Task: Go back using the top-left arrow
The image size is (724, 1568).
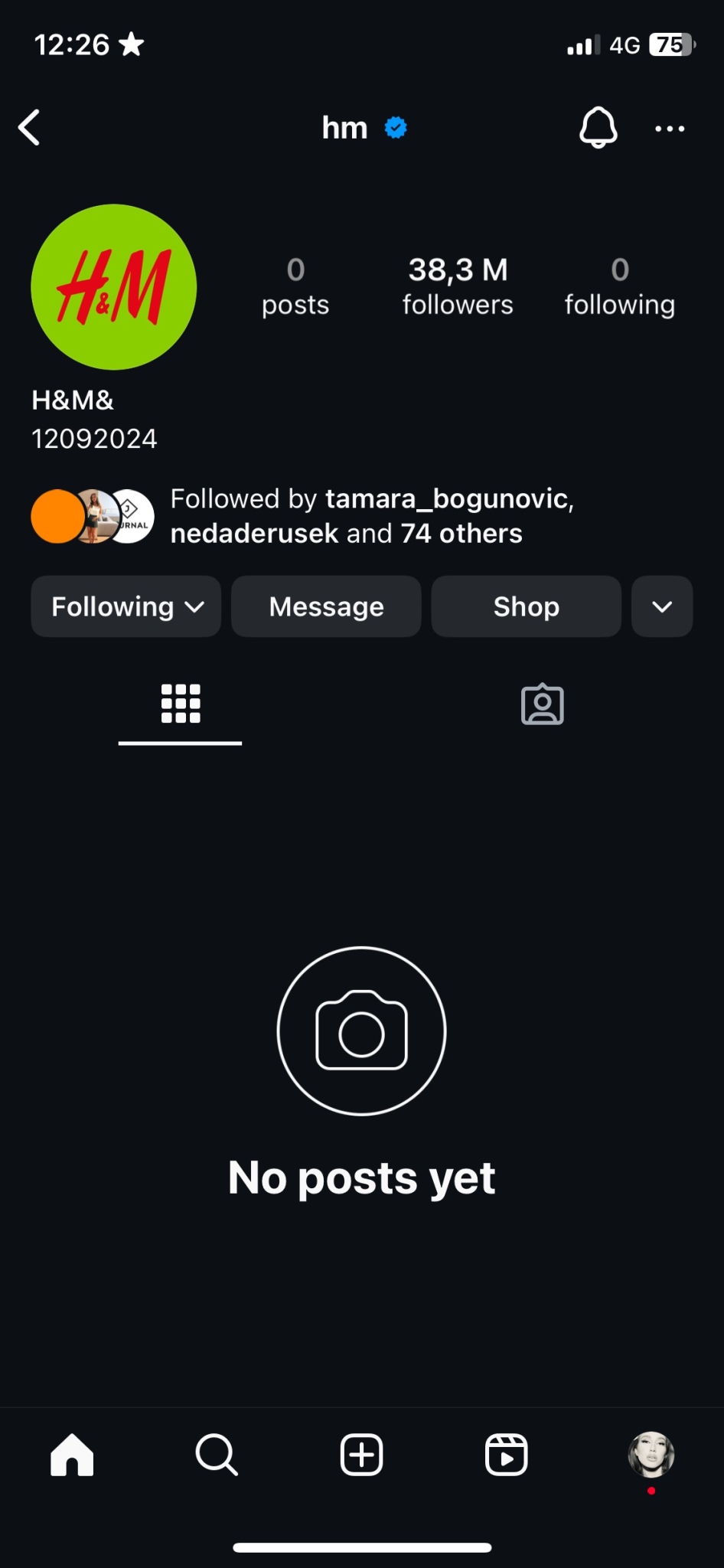Action: pyautogui.click(x=29, y=127)
